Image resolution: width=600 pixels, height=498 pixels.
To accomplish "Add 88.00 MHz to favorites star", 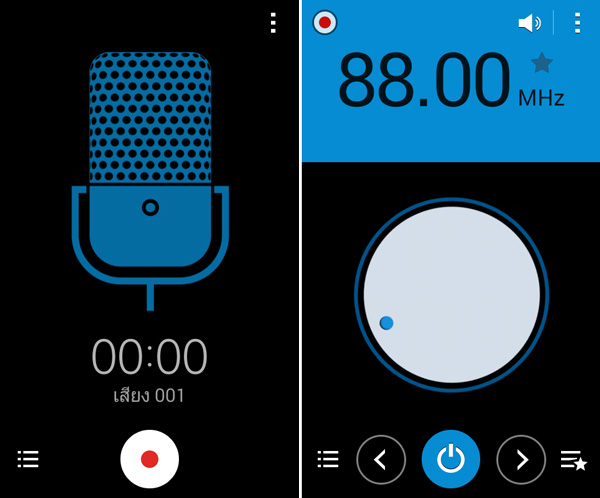I will click(541, 65).
